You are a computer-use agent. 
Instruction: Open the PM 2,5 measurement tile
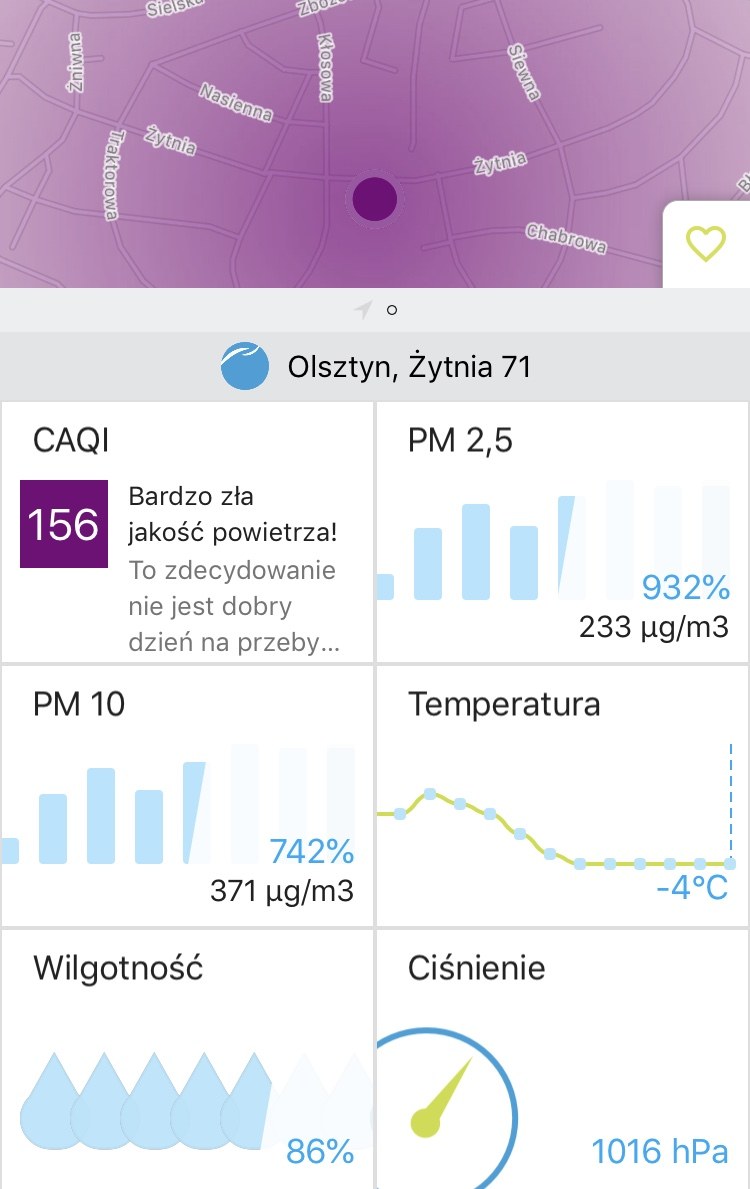tap(562, 530)
